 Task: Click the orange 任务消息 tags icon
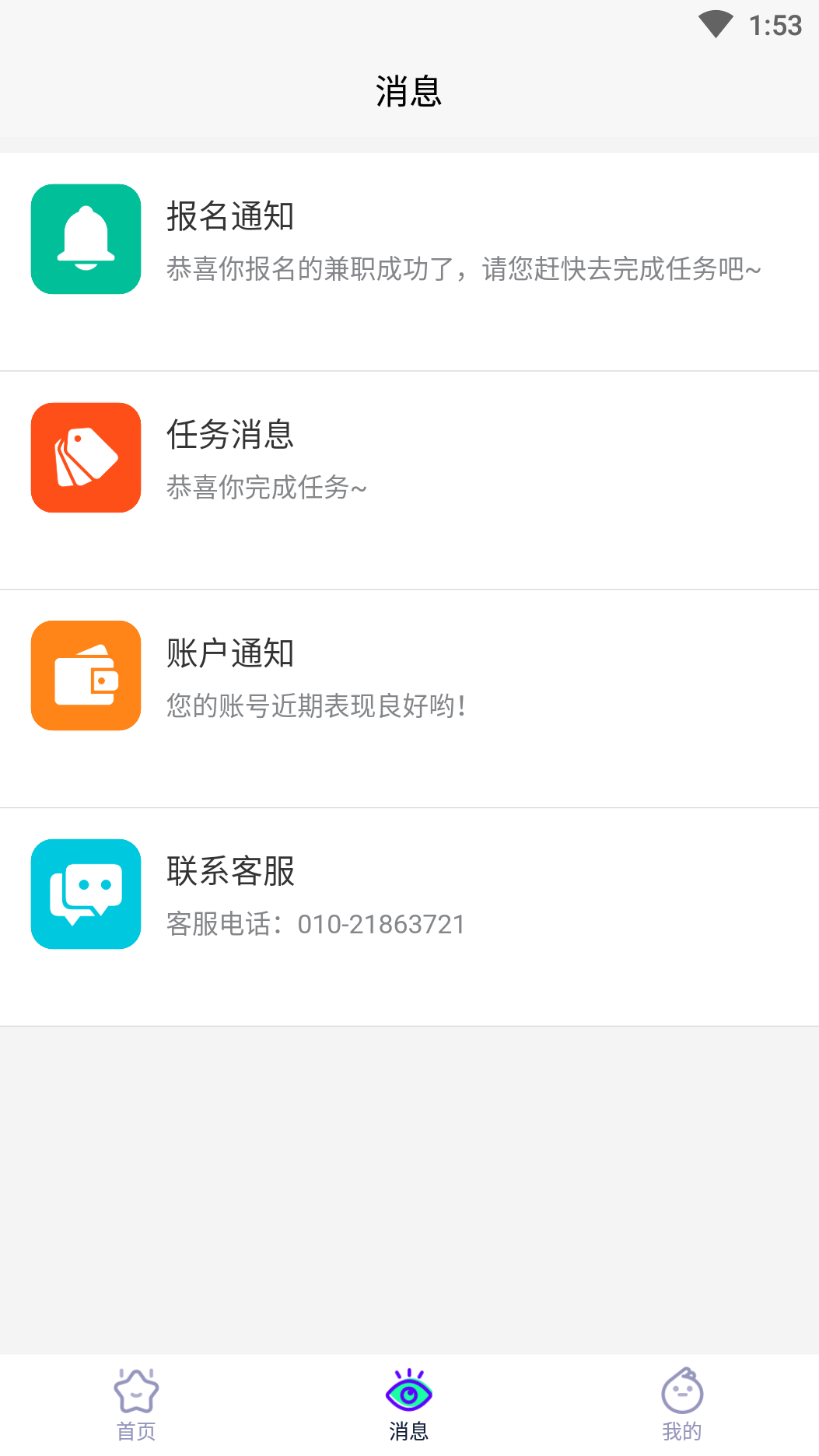pyautogui.click(x=86, y=457)
